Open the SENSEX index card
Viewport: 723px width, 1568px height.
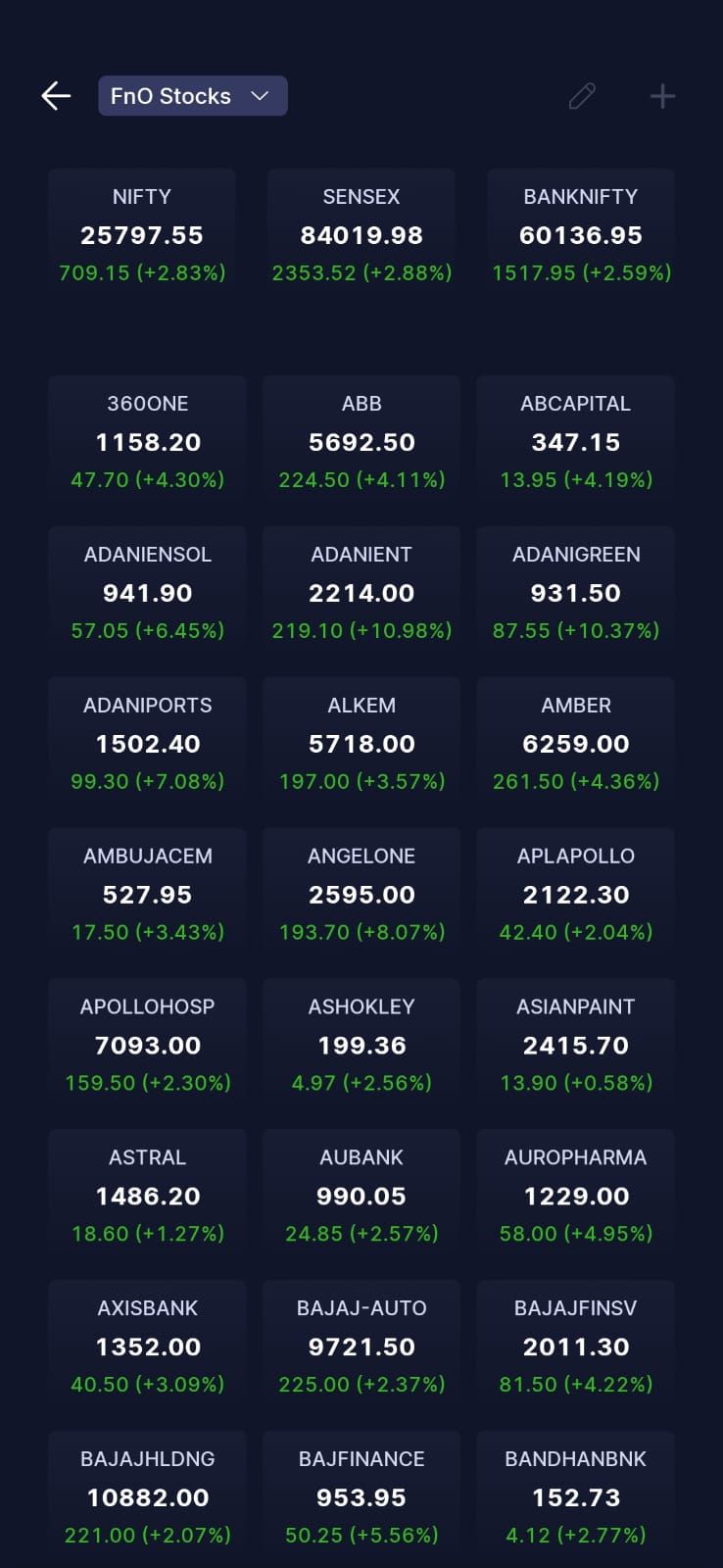tap(361, 233)
